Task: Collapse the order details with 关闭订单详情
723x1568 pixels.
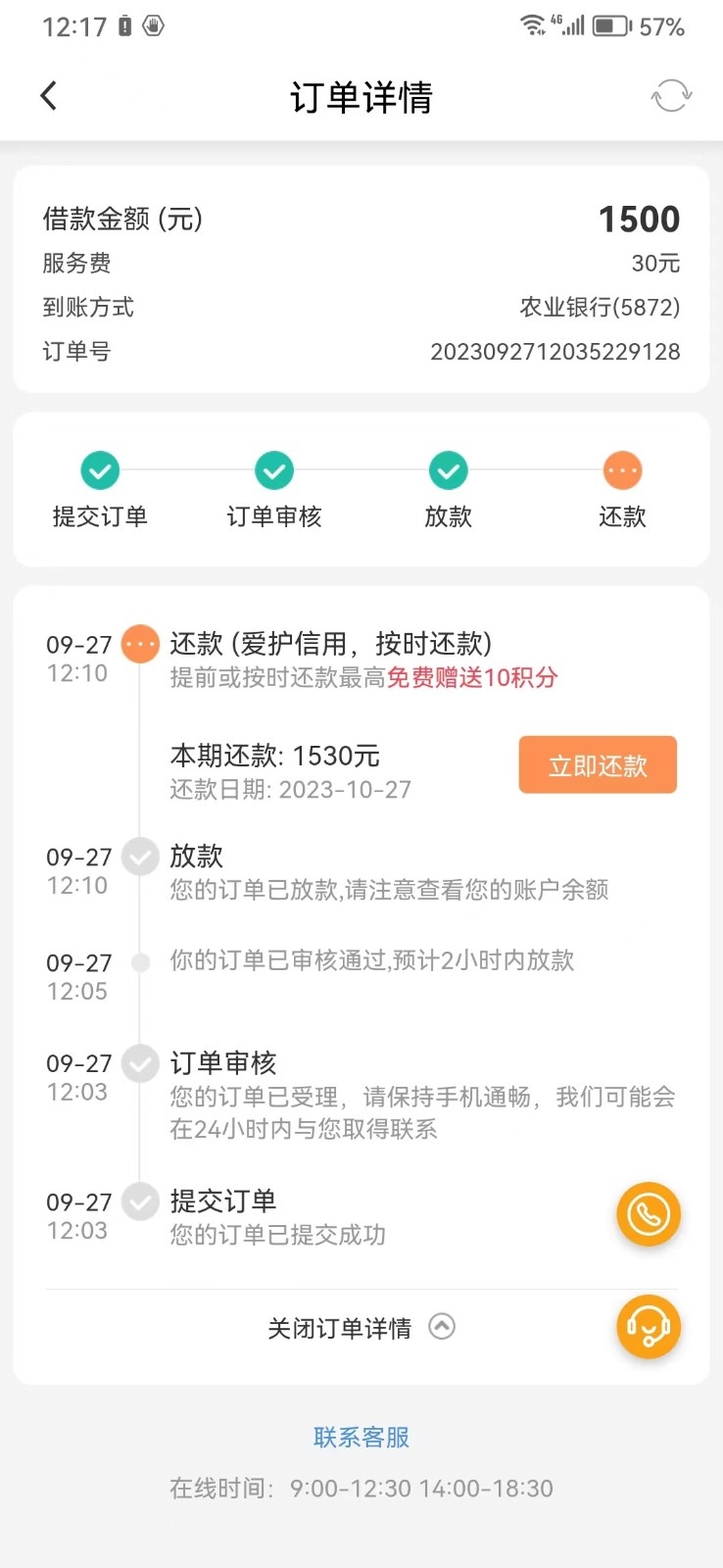Action: tap(361, 1328)
